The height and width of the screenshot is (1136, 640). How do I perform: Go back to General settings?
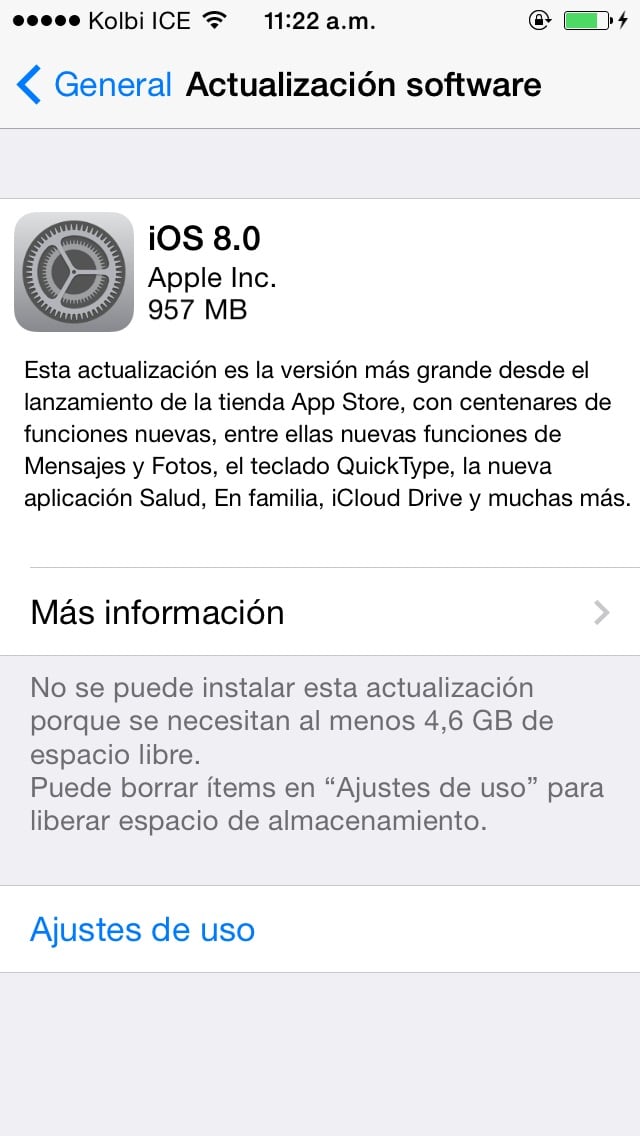(x=94, y=85)
